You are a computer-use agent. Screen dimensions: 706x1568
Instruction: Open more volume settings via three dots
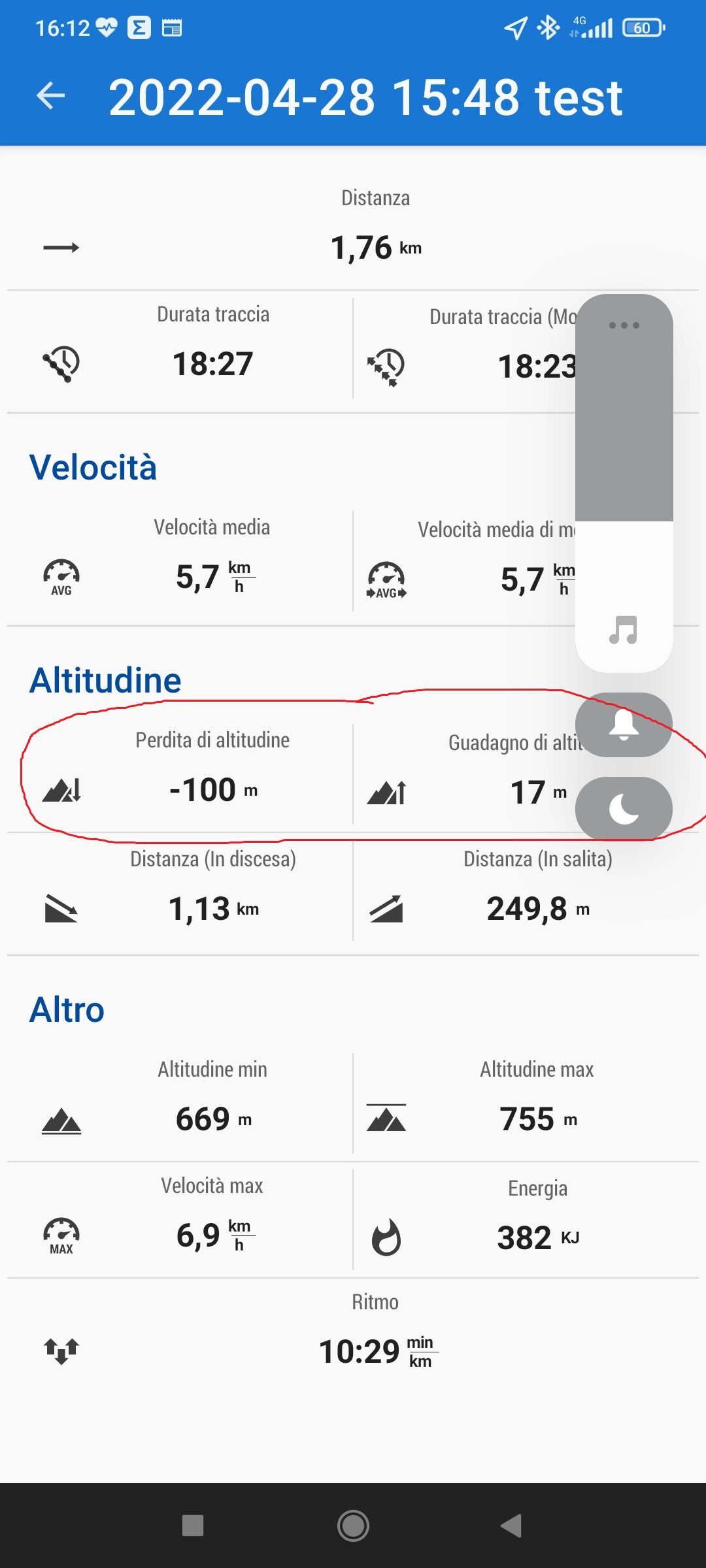624,325
